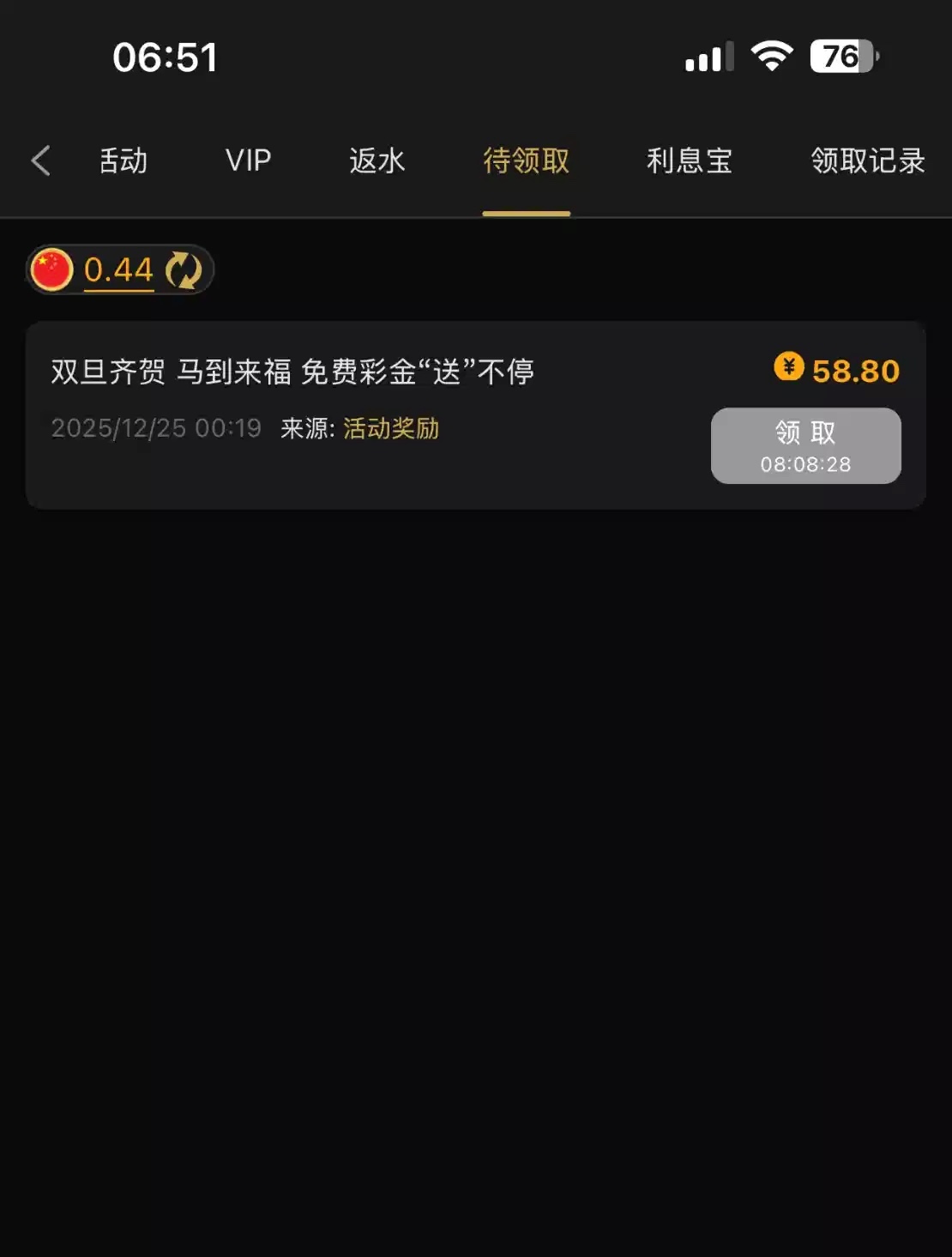
Task: Switch to the 活动 tab
Action: [x=124, y=160]
